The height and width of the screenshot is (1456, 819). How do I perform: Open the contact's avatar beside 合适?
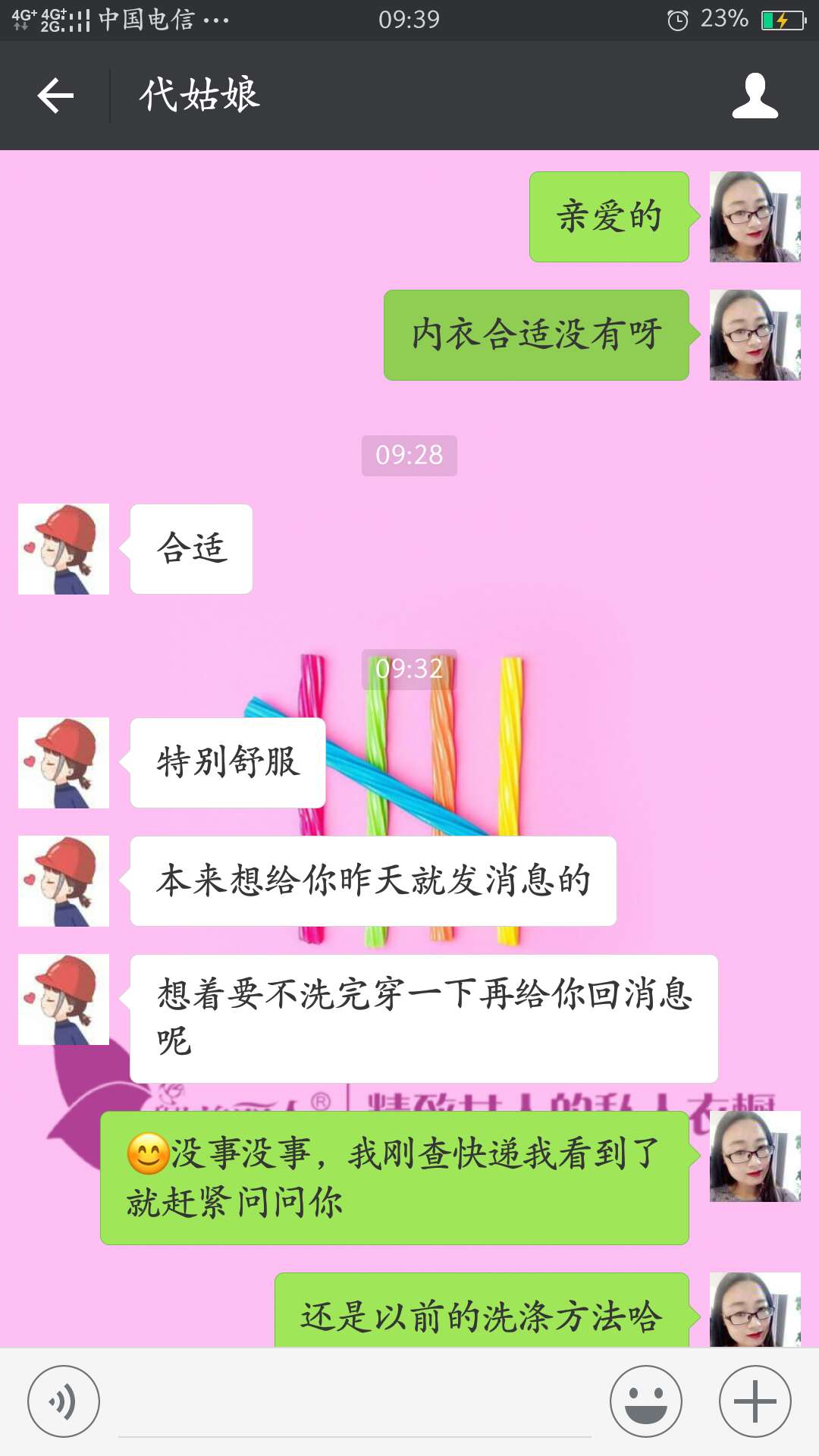pyautogui.click(x=64, y=549)
